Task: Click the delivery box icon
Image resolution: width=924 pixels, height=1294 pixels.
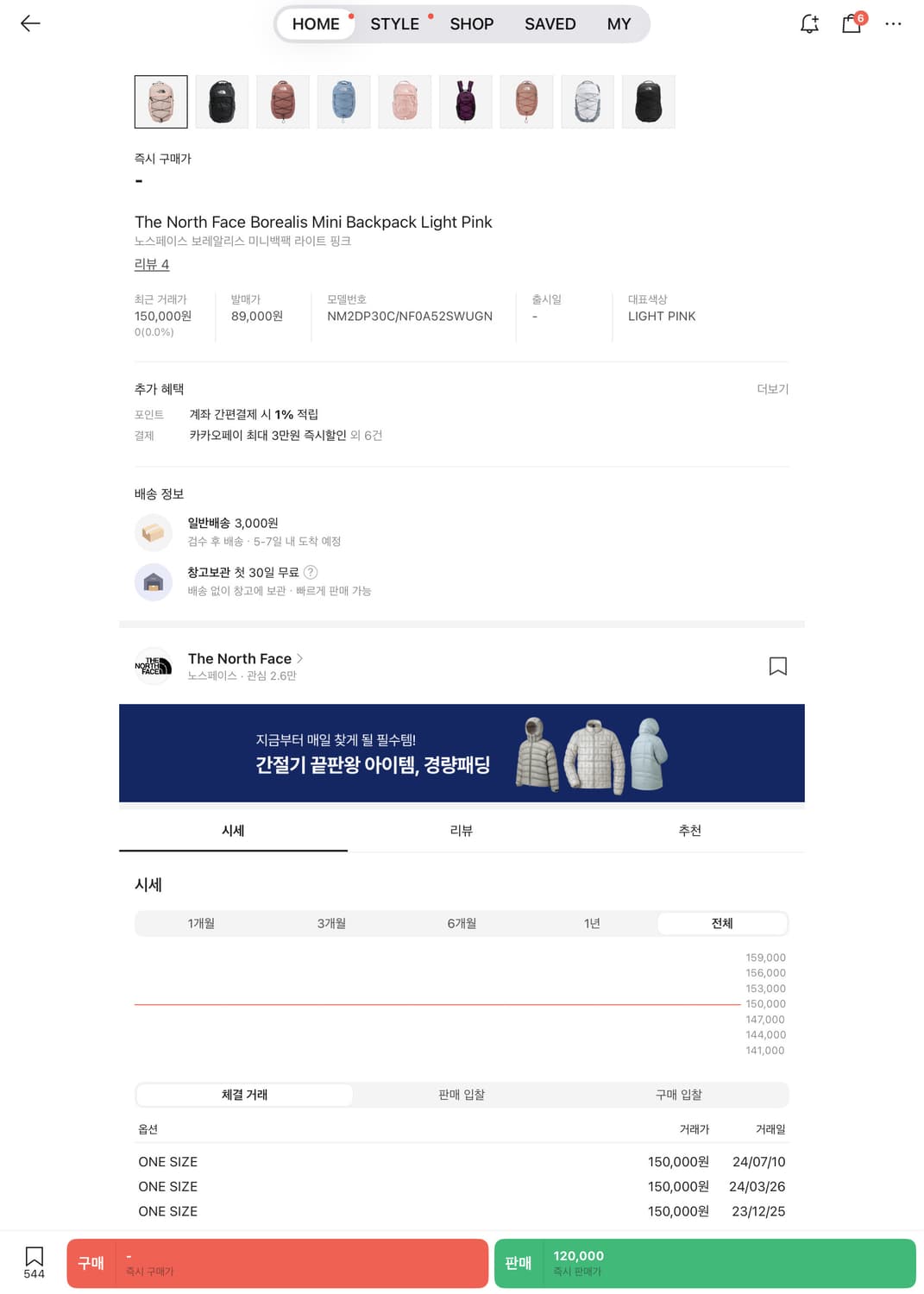Action: [x=153, y=531]
